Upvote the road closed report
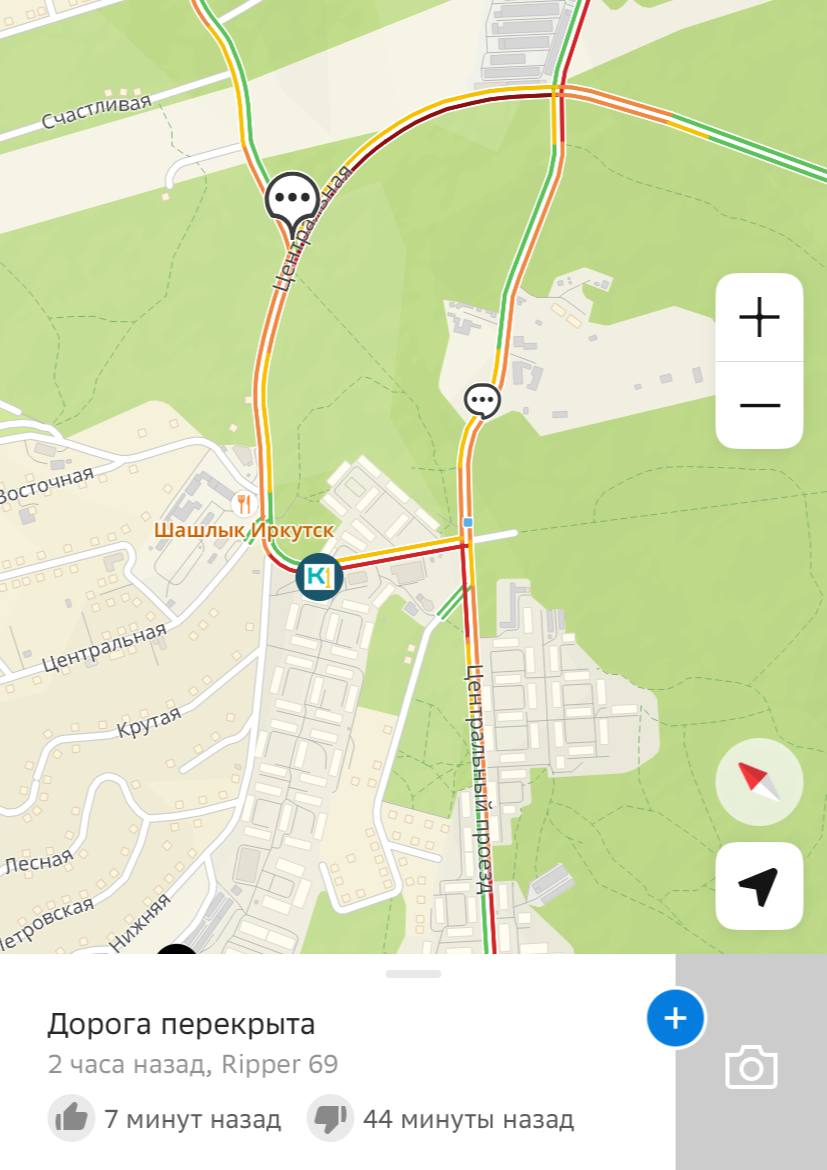The width and height of the screenshot is (827, 1170). pos(71,1118)
